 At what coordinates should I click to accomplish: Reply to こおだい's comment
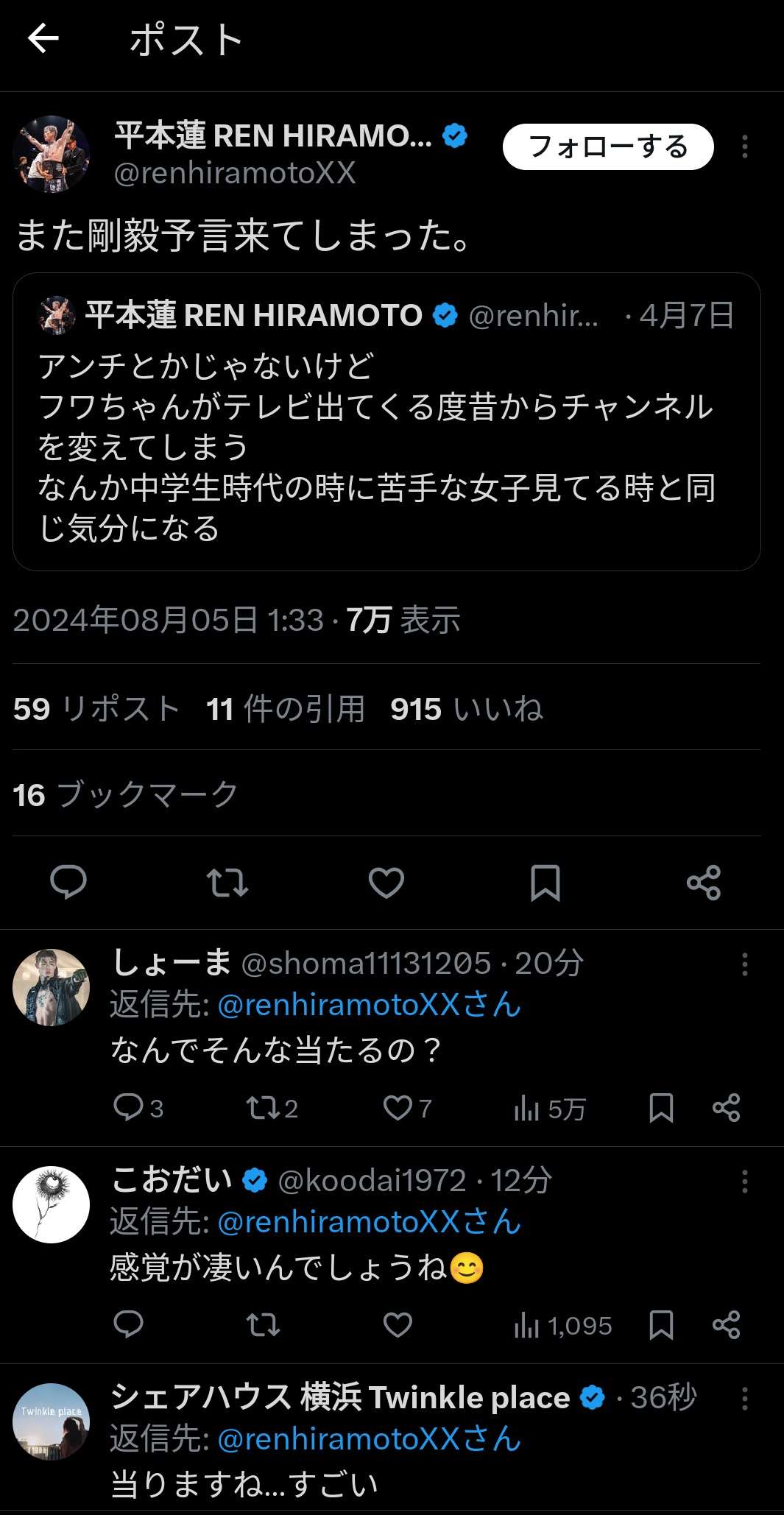coord(128,1324)
